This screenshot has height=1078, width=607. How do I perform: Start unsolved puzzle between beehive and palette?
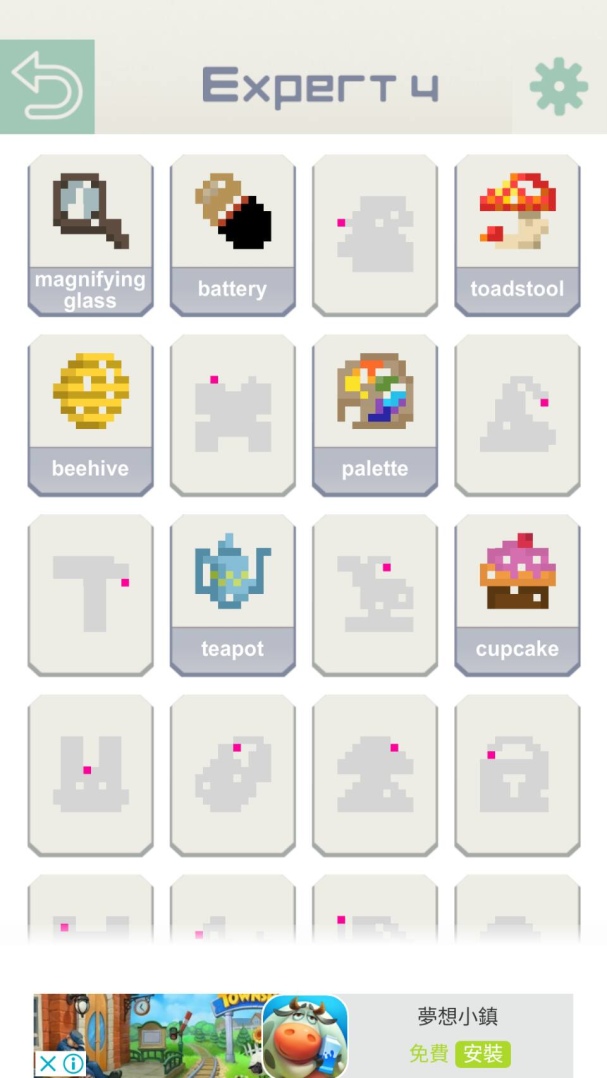232,415
